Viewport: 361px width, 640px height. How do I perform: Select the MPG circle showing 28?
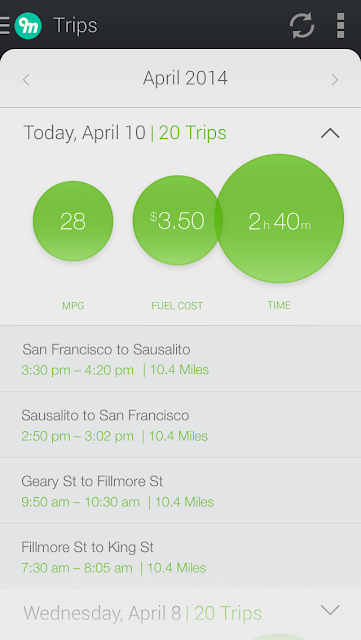coord(73,221)
